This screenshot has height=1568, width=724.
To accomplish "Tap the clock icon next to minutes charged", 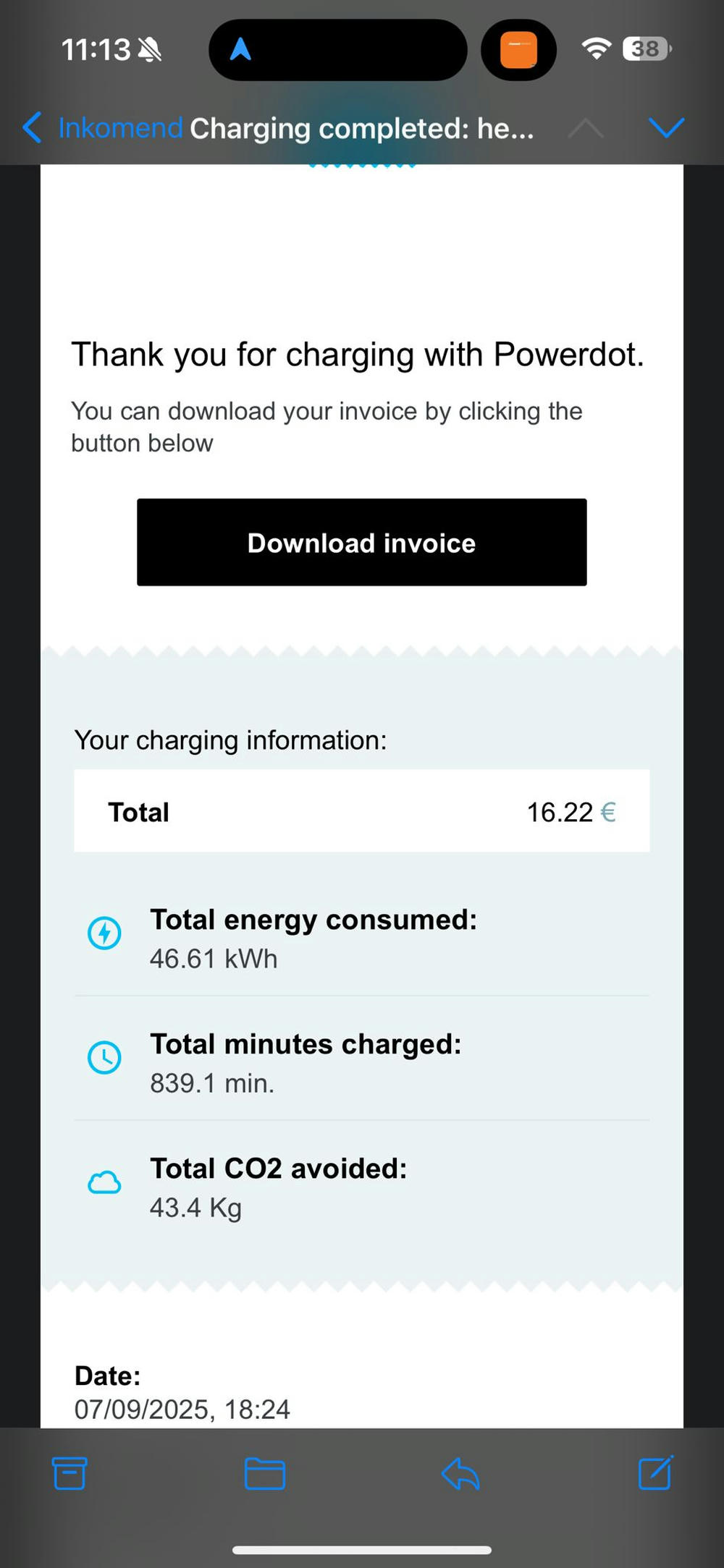I will (x=104, y=1058).
